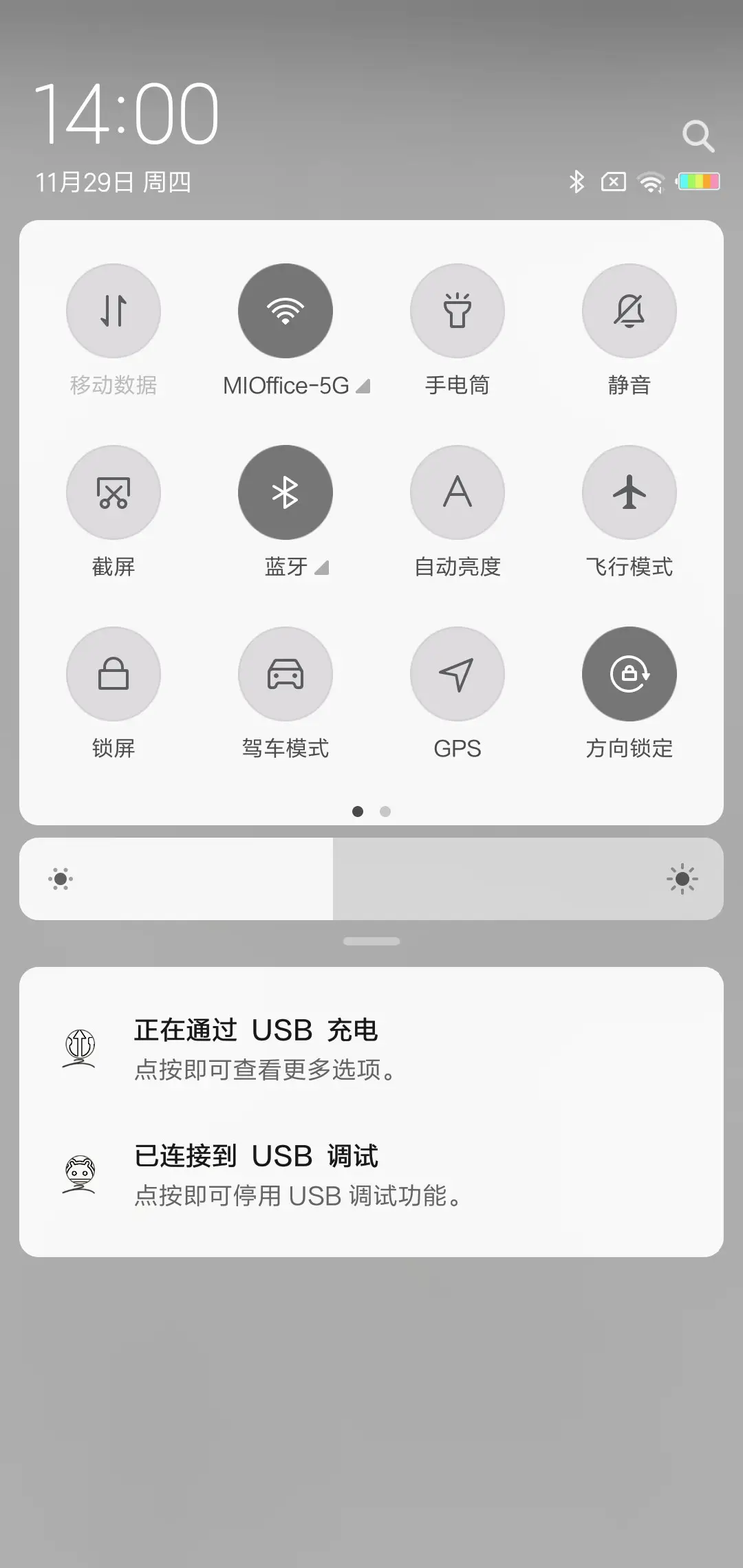This screenshot has width=743, height=1568.
Task: Expand Wi-Fi options via the MIOffice-5G arrow
Action: (363, 386)
